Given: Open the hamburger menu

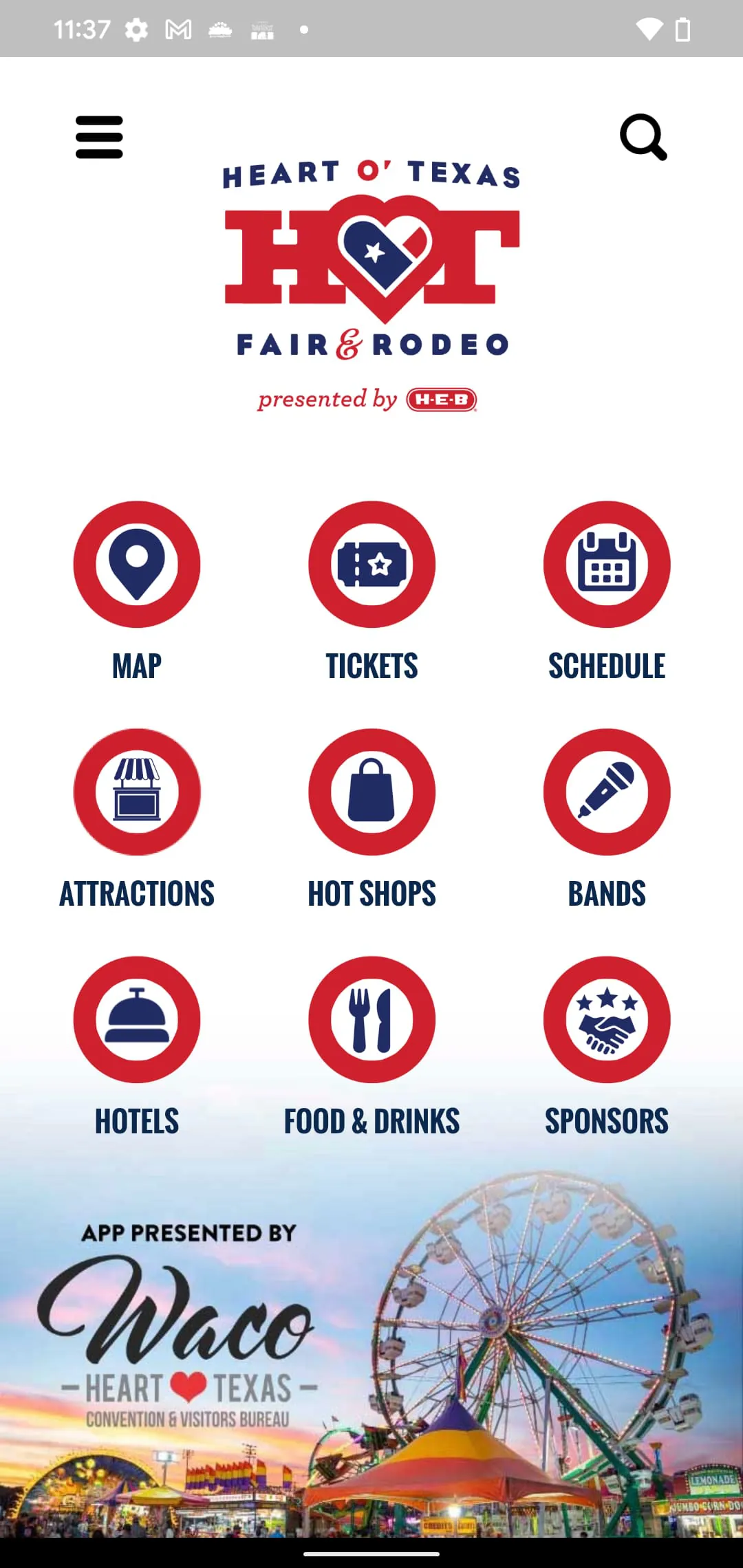Looking at the screenshot, I should (99, 138).
